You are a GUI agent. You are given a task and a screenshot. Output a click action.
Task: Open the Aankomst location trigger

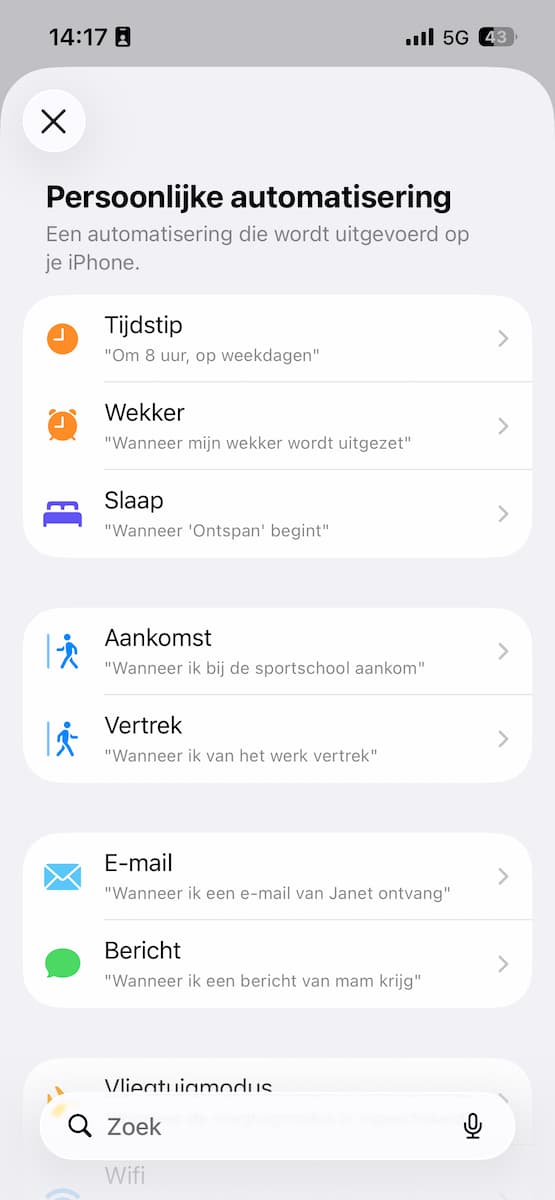pyautogui.click(x=277, y=651)
